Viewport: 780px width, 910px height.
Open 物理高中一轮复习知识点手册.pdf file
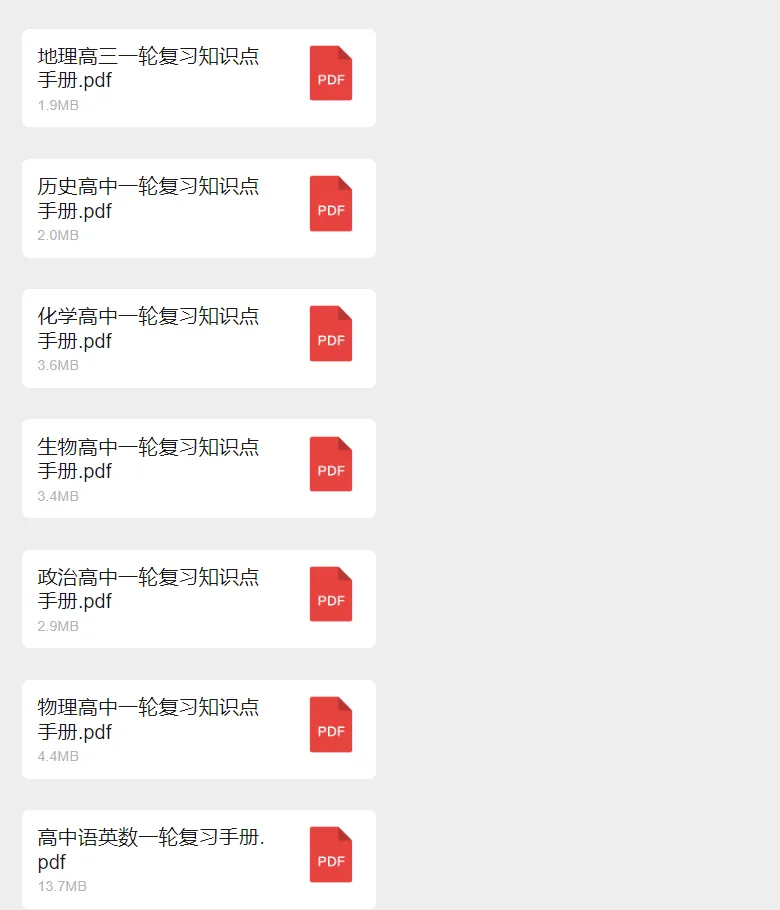pos(198,730)
